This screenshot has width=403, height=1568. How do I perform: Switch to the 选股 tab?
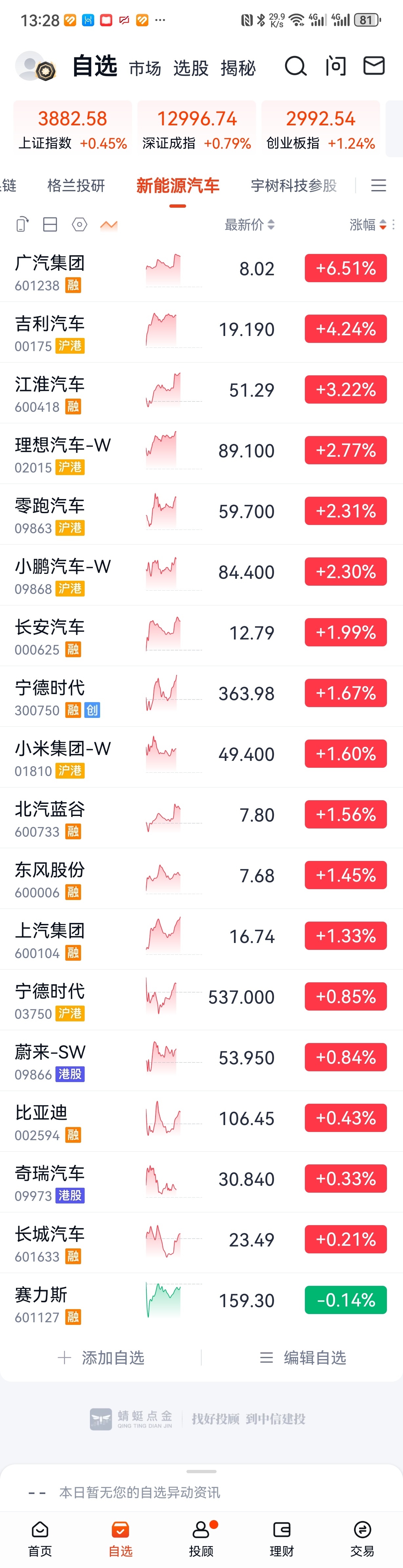pyautogui.click(x=191, y=68)
